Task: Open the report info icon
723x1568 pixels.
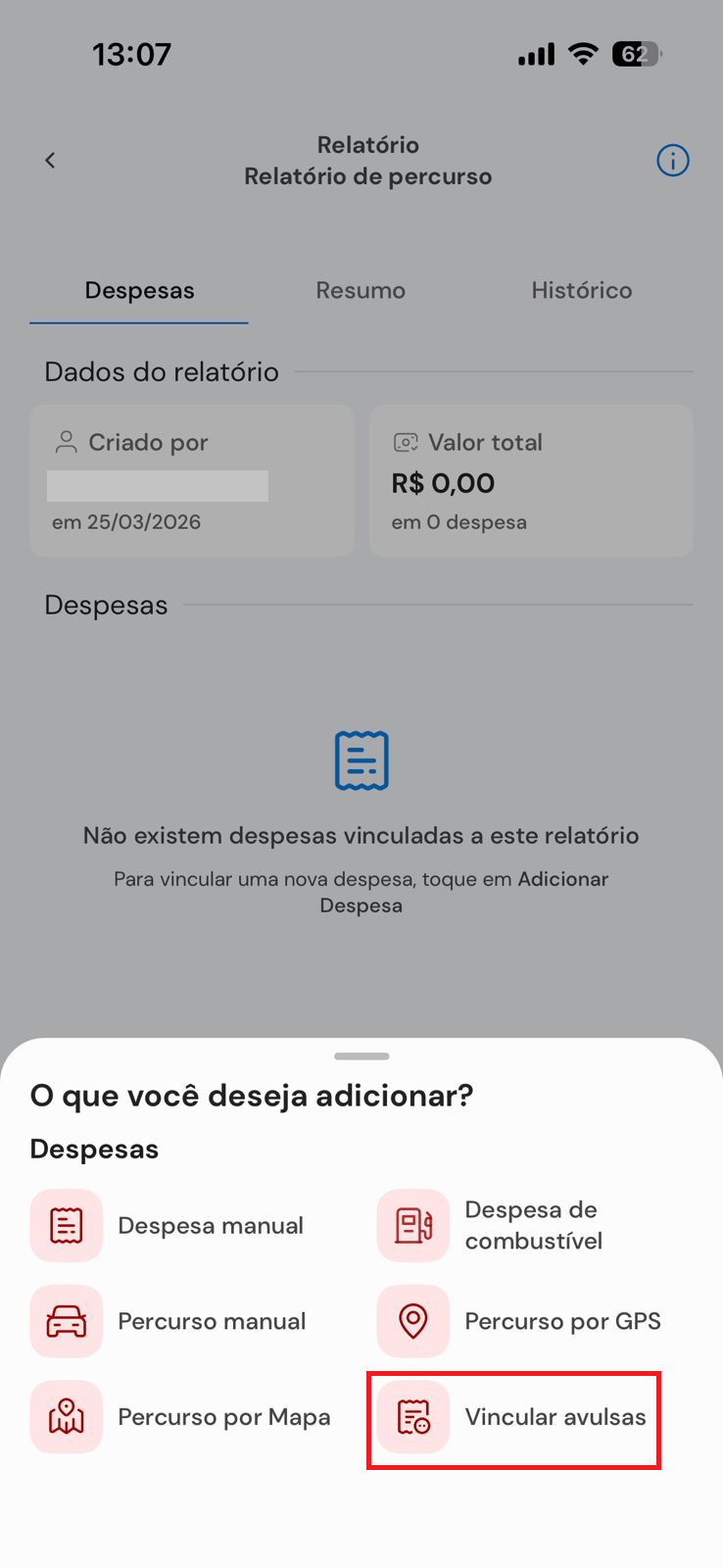Action: (672, 160)
